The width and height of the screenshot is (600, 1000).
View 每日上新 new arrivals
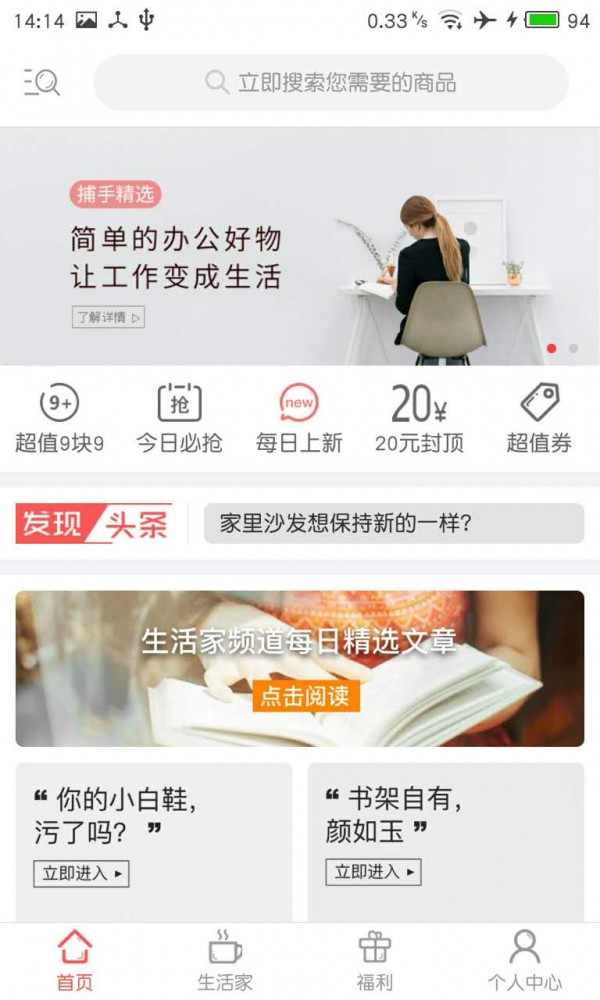click(299, 420)
